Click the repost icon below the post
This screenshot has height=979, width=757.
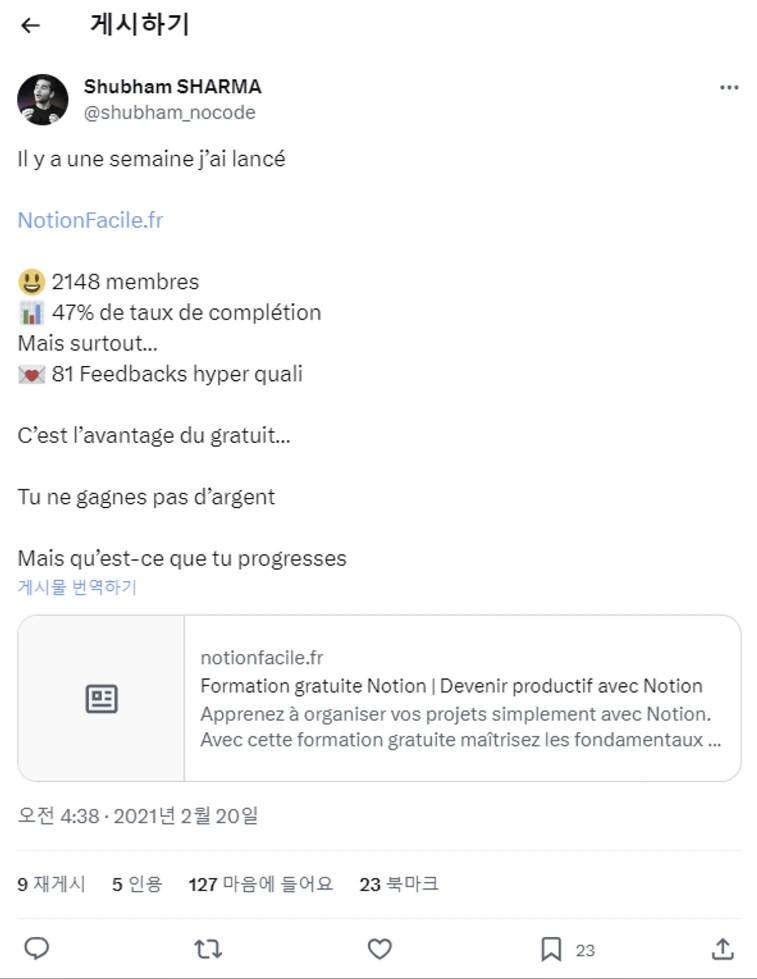pyautogui.click(x=208, y=949)
